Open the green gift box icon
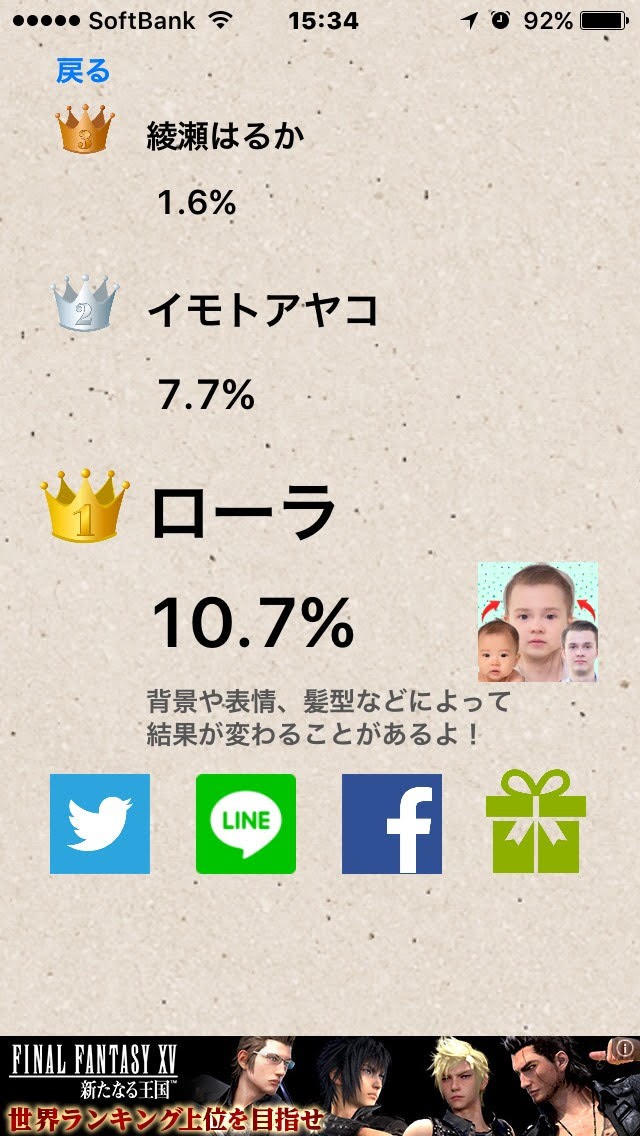 (536, 822)
